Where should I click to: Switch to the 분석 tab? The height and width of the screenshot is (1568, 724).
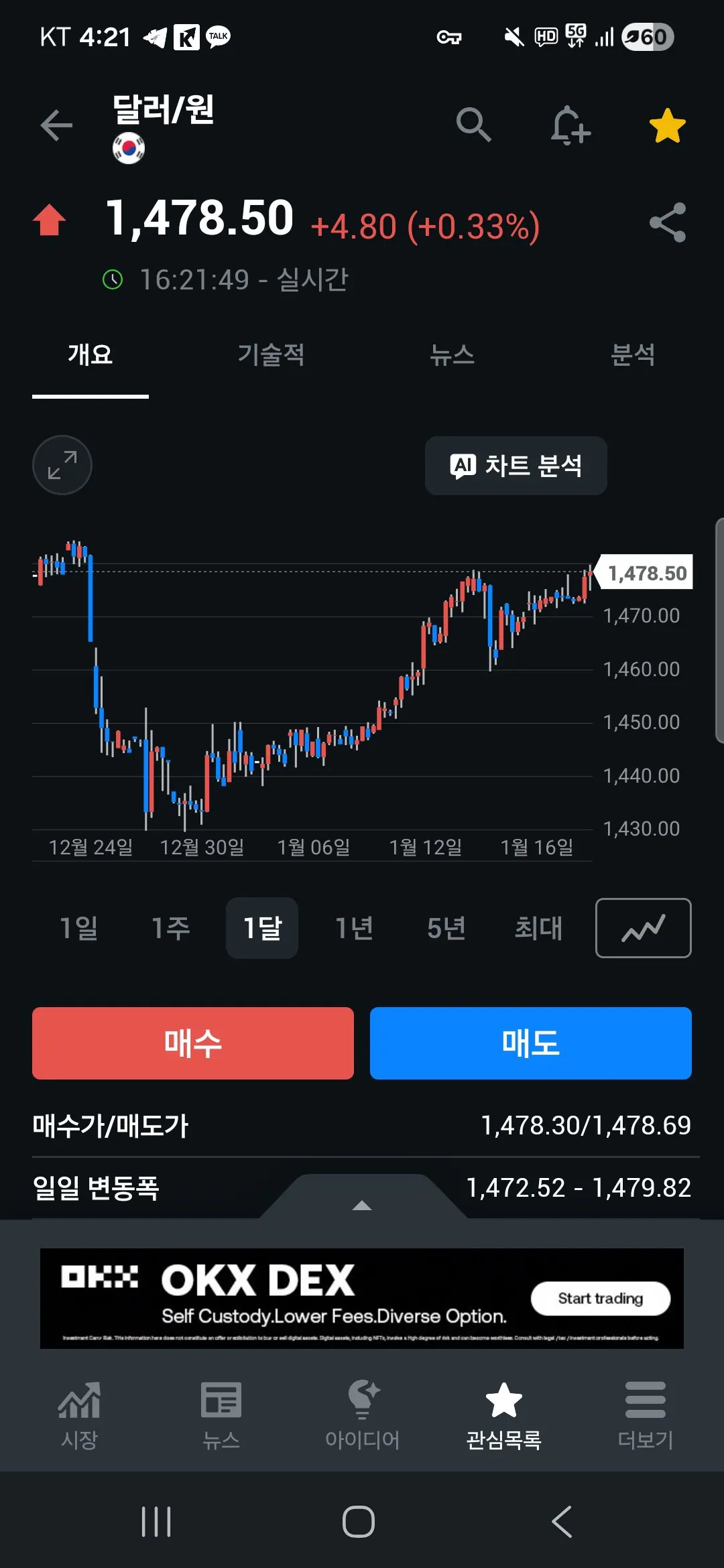tap(633, 354)
